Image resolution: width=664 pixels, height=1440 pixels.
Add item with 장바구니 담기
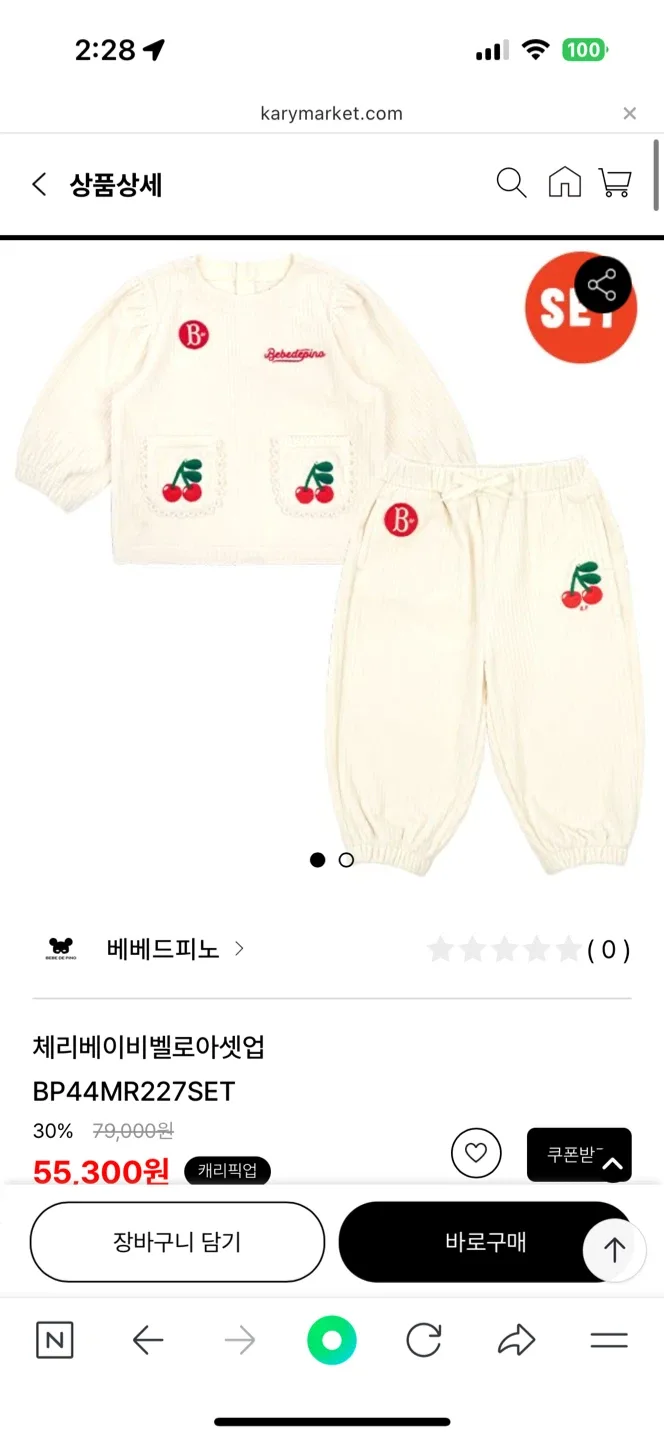[x=177, y=1242]
